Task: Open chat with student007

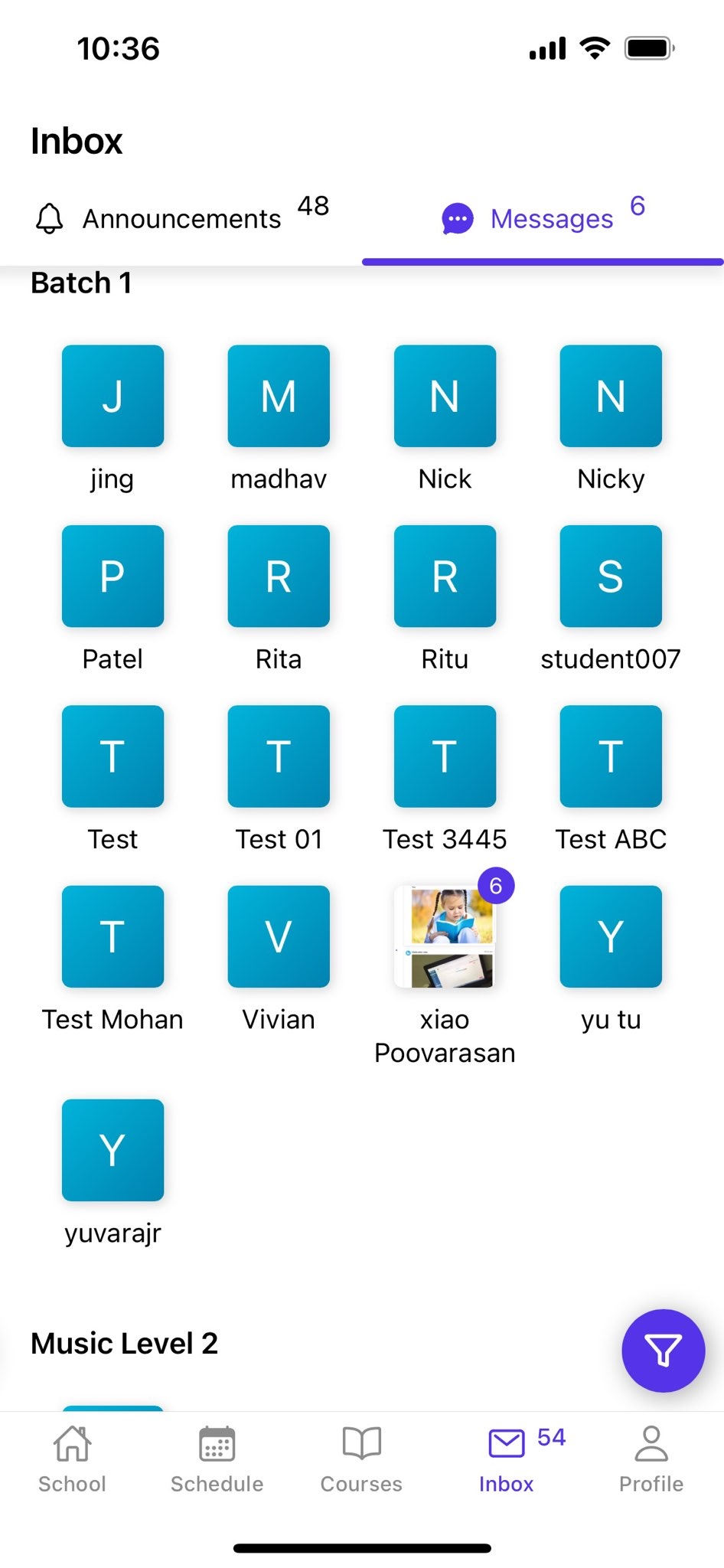Action: pyautogui.click(x=611, y=577)
